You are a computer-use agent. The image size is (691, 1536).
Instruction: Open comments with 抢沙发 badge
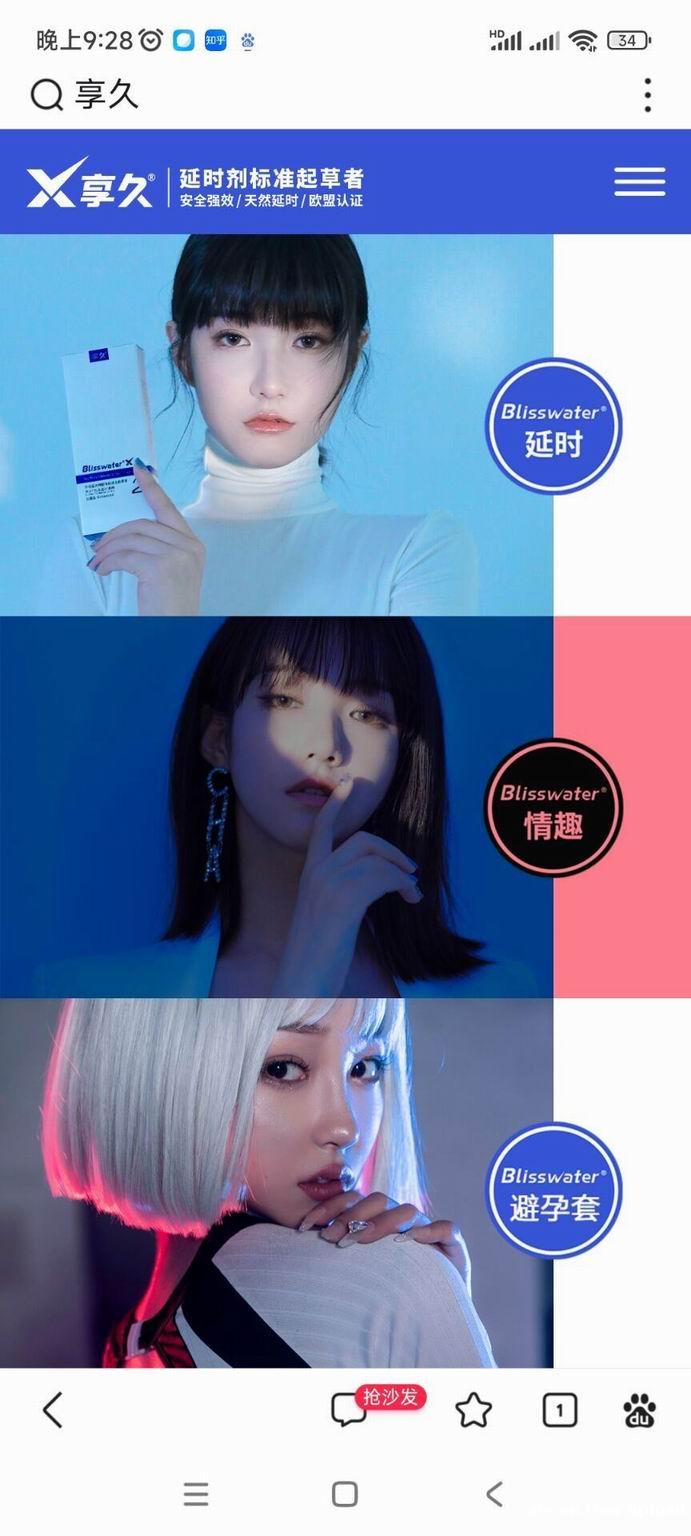click(350, 1410)
